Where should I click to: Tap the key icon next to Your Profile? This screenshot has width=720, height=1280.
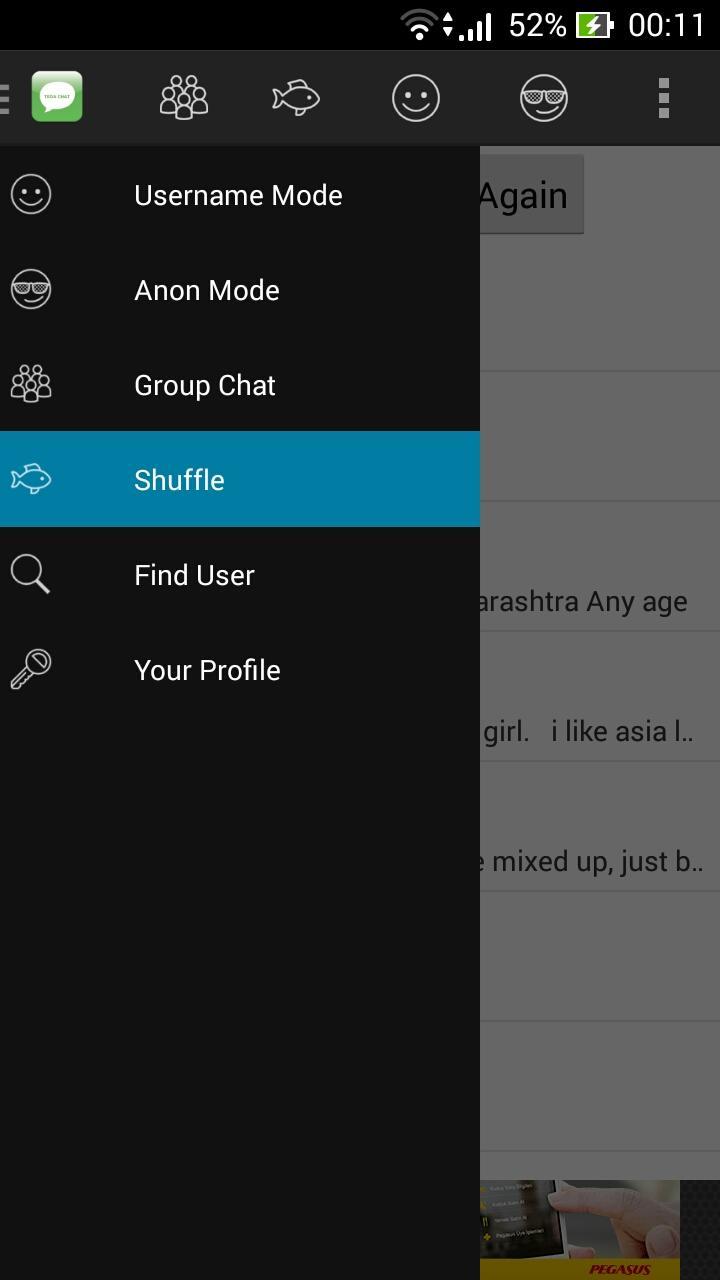31,669
